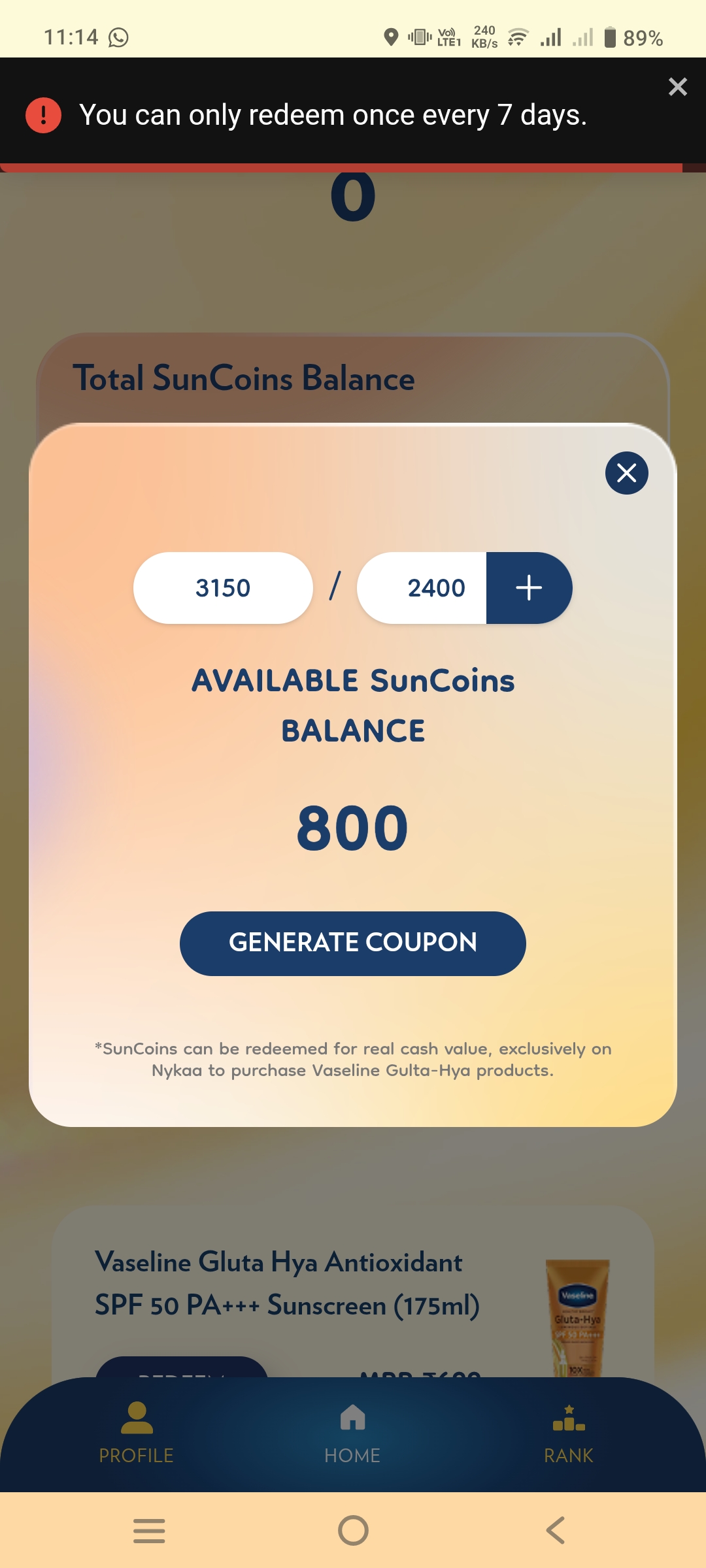The height and width of the screenshot is (1568, 706).
Task: Close the SunCoins coupon dialog
Action: pos(626,473)
